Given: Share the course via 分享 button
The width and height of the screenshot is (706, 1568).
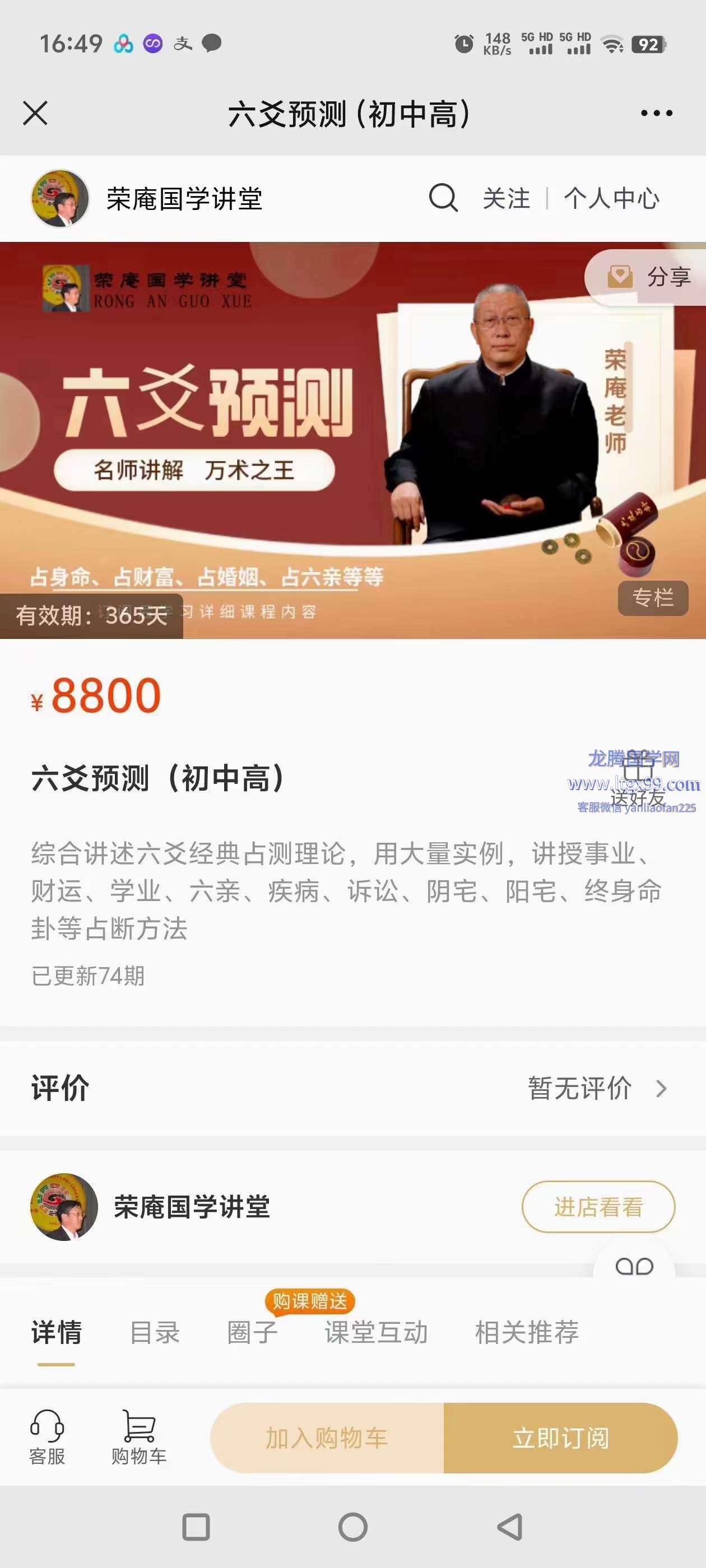Looking at the screenshot, I should (x=649, y=277).
